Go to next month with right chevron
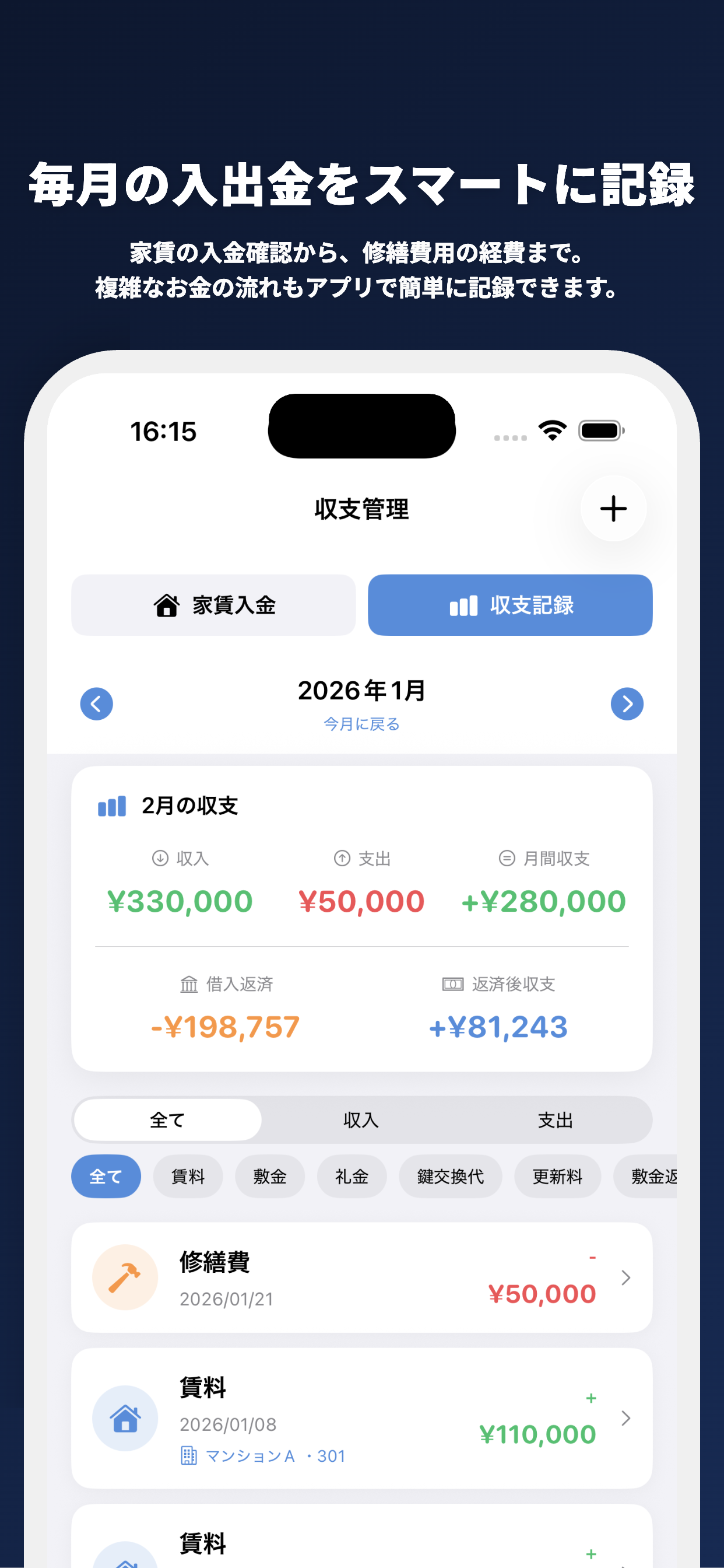The image size is (724, 1568). coord(628,703)
